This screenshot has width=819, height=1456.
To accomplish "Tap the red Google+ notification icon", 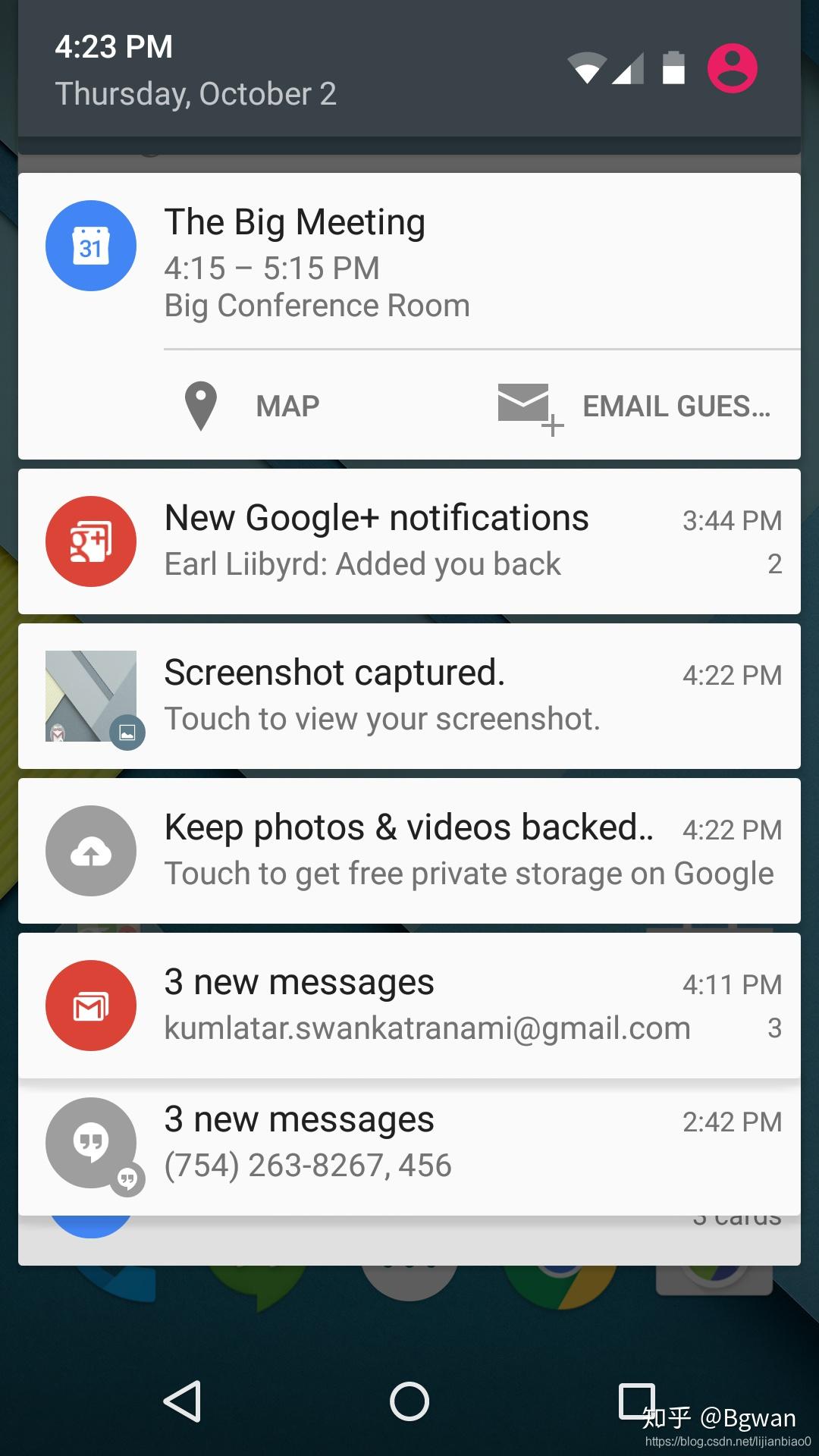I will pyautogui.click(x=90, y=540).
